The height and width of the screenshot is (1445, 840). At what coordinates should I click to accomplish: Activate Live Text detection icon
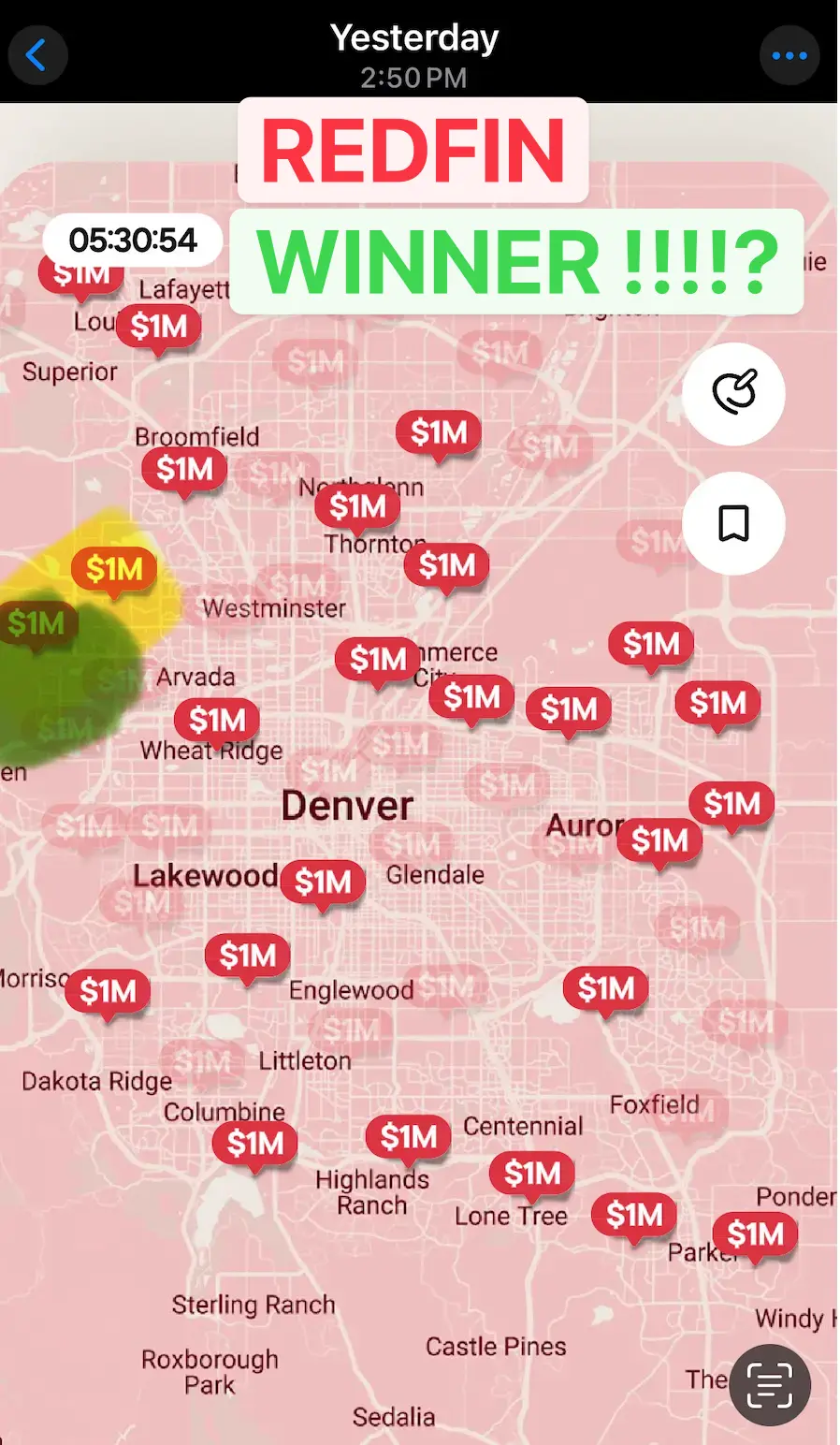click(768, 1384)
